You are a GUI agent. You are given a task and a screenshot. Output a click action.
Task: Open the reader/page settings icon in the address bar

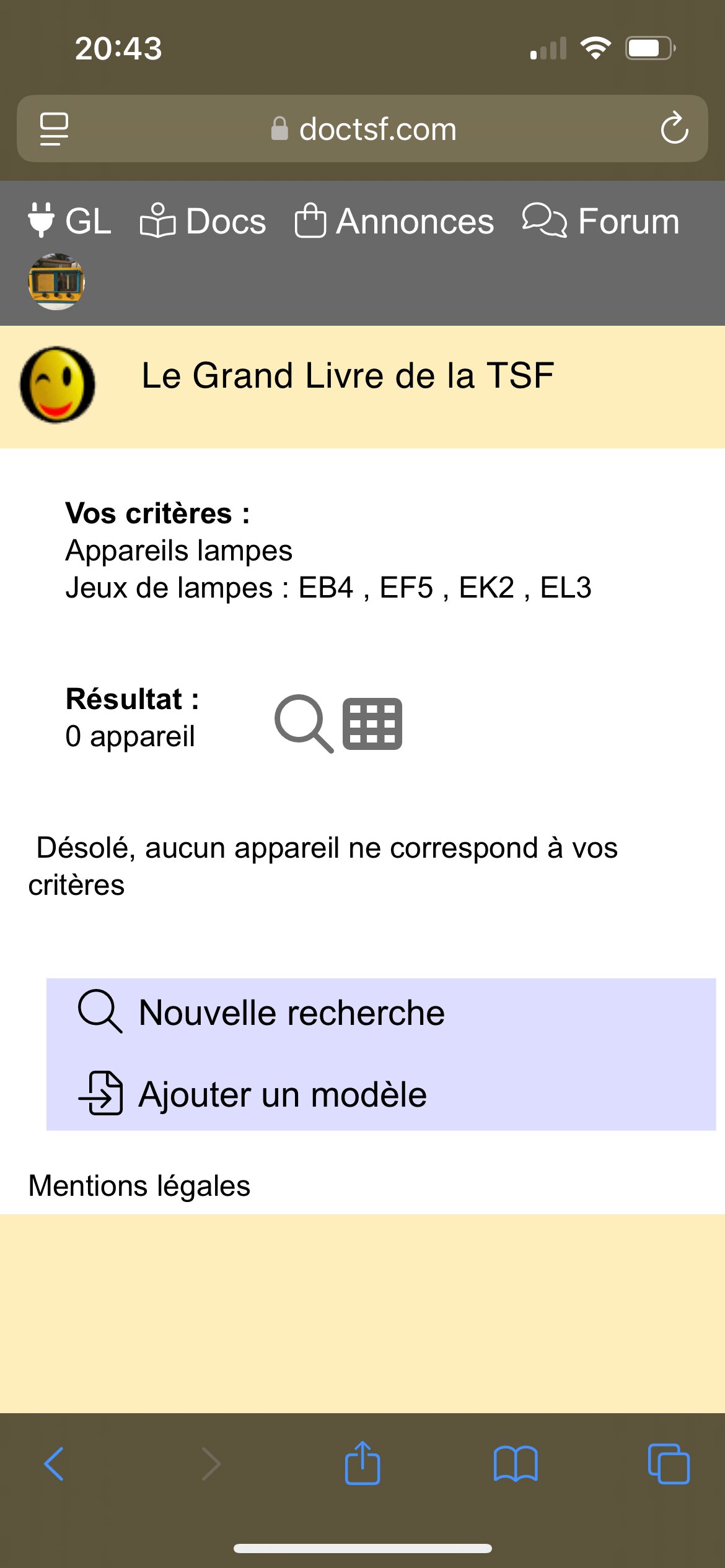[x=54, y=129]
